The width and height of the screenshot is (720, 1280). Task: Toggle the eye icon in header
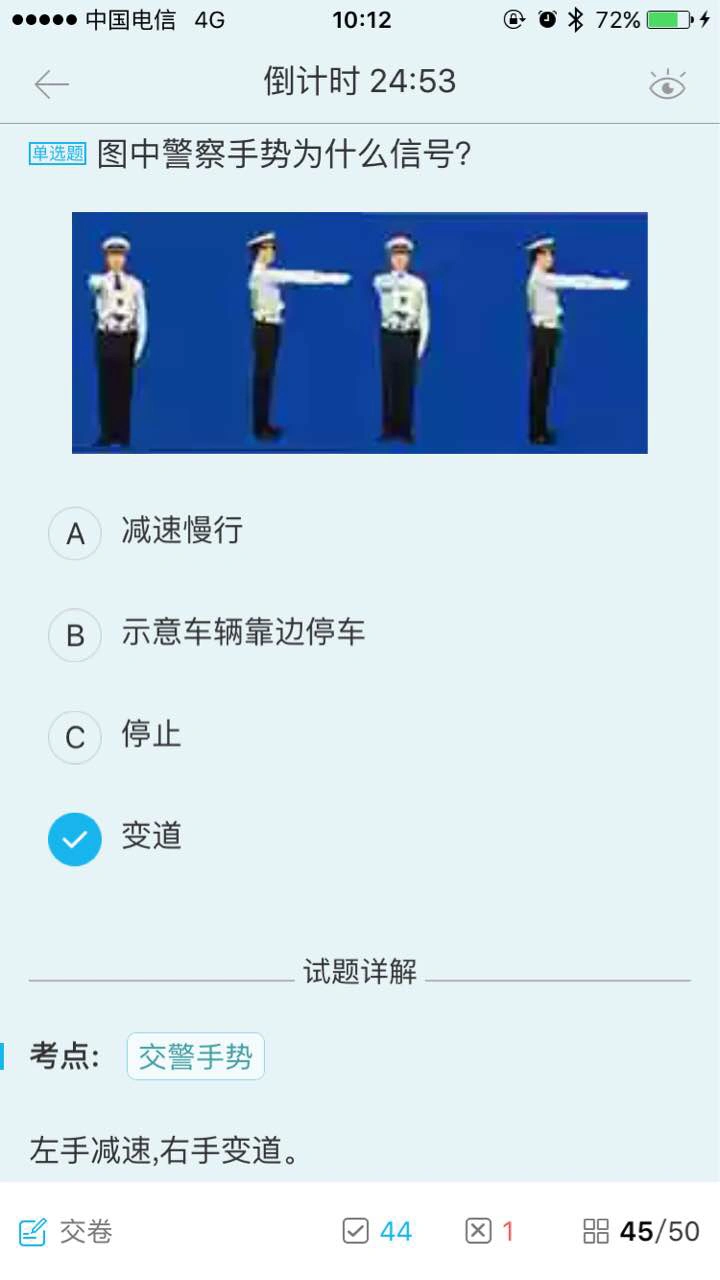click(667, 86)
